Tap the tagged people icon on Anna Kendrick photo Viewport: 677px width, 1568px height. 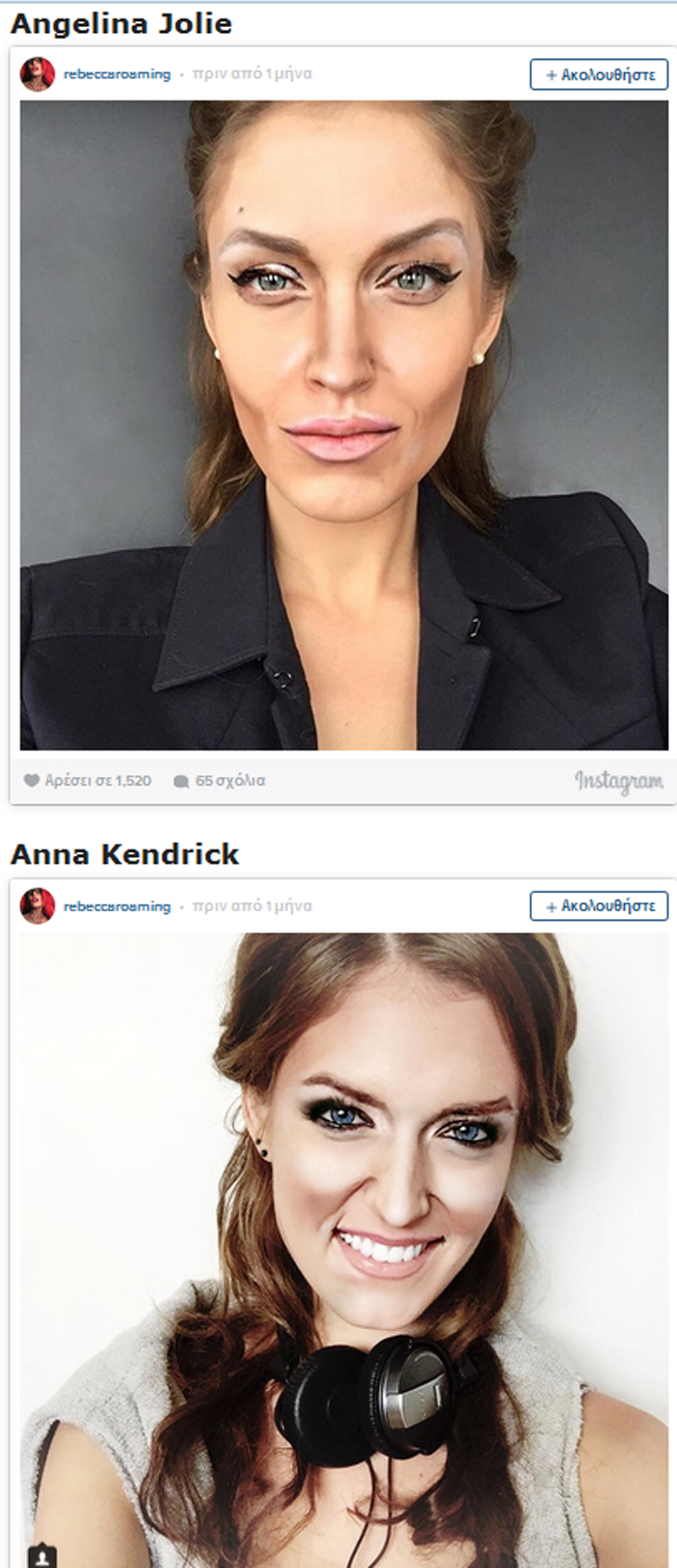43,1555
